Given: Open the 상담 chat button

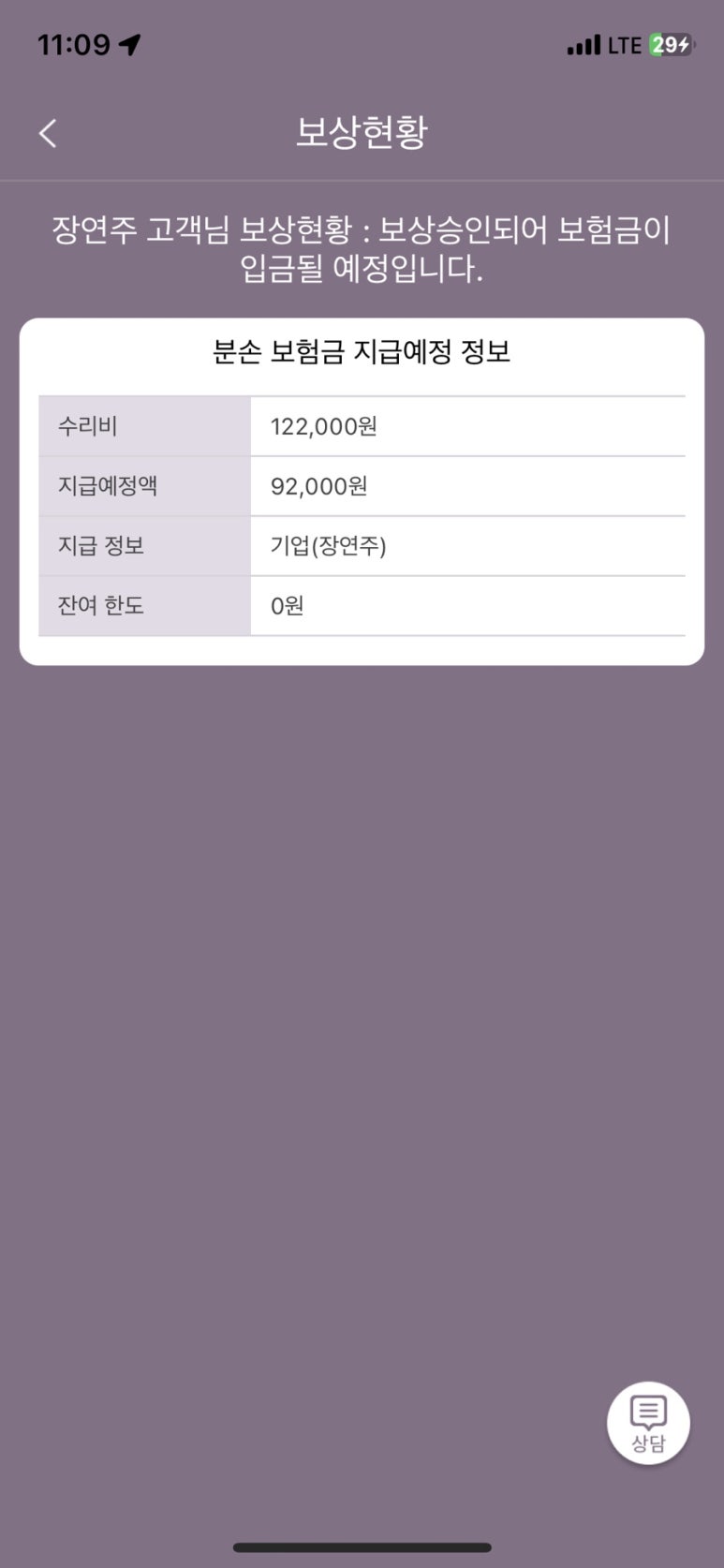Looking at the screenshot, I should pyautogui.click(x=648, y=1422).
